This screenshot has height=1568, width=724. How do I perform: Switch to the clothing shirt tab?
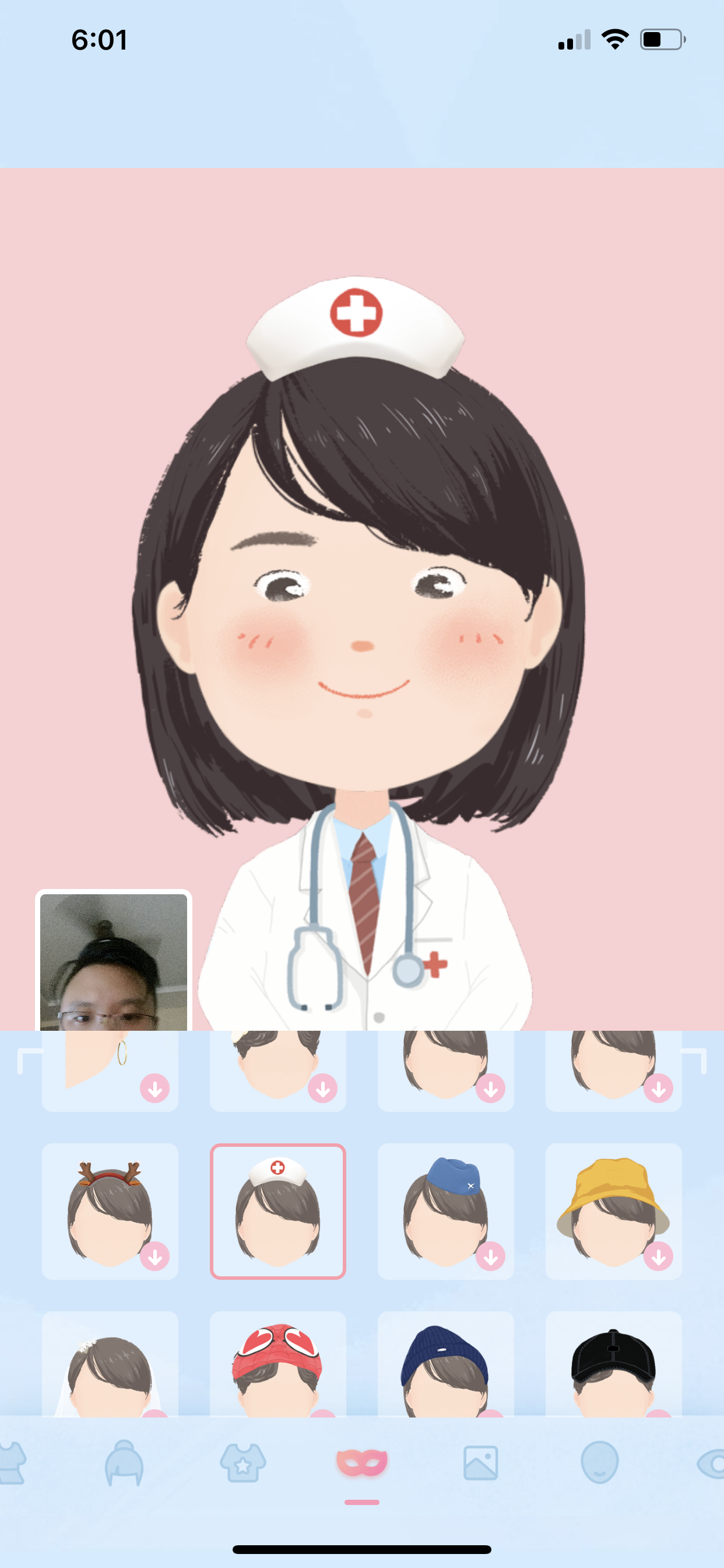pyautogui.click(x=242, y=1462)
